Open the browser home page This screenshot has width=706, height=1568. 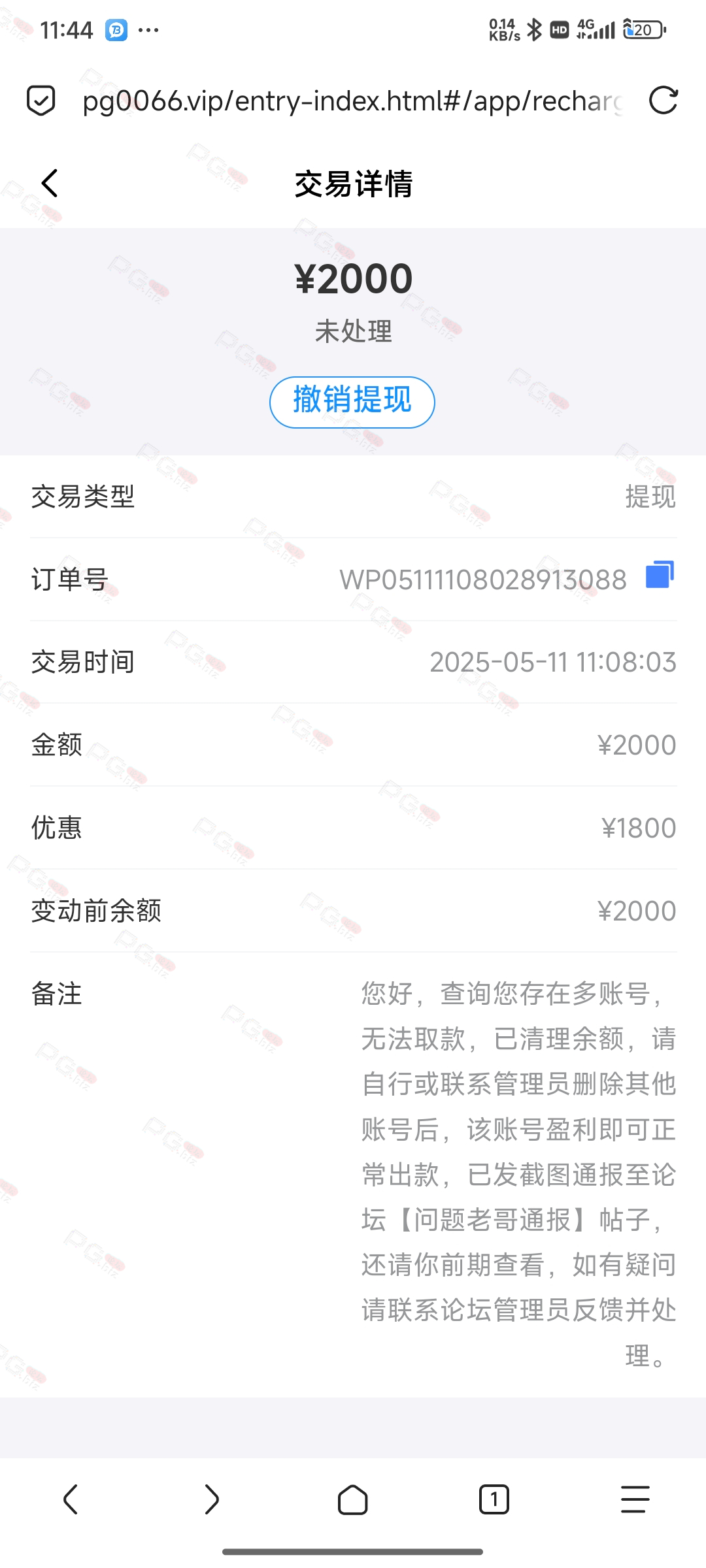352,1499
